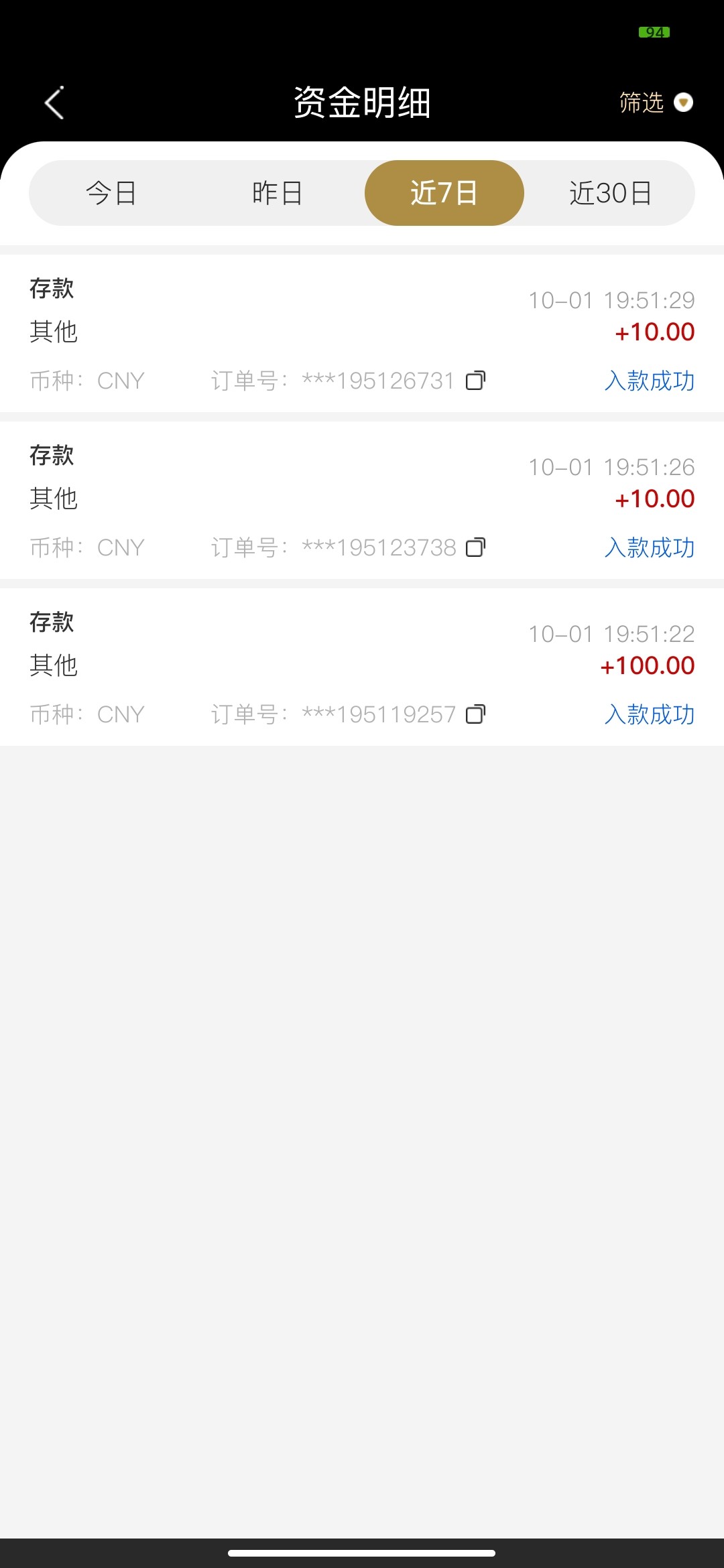724x1568 pixels.
Task: Select the 昨日 tab
Action: 278,193
